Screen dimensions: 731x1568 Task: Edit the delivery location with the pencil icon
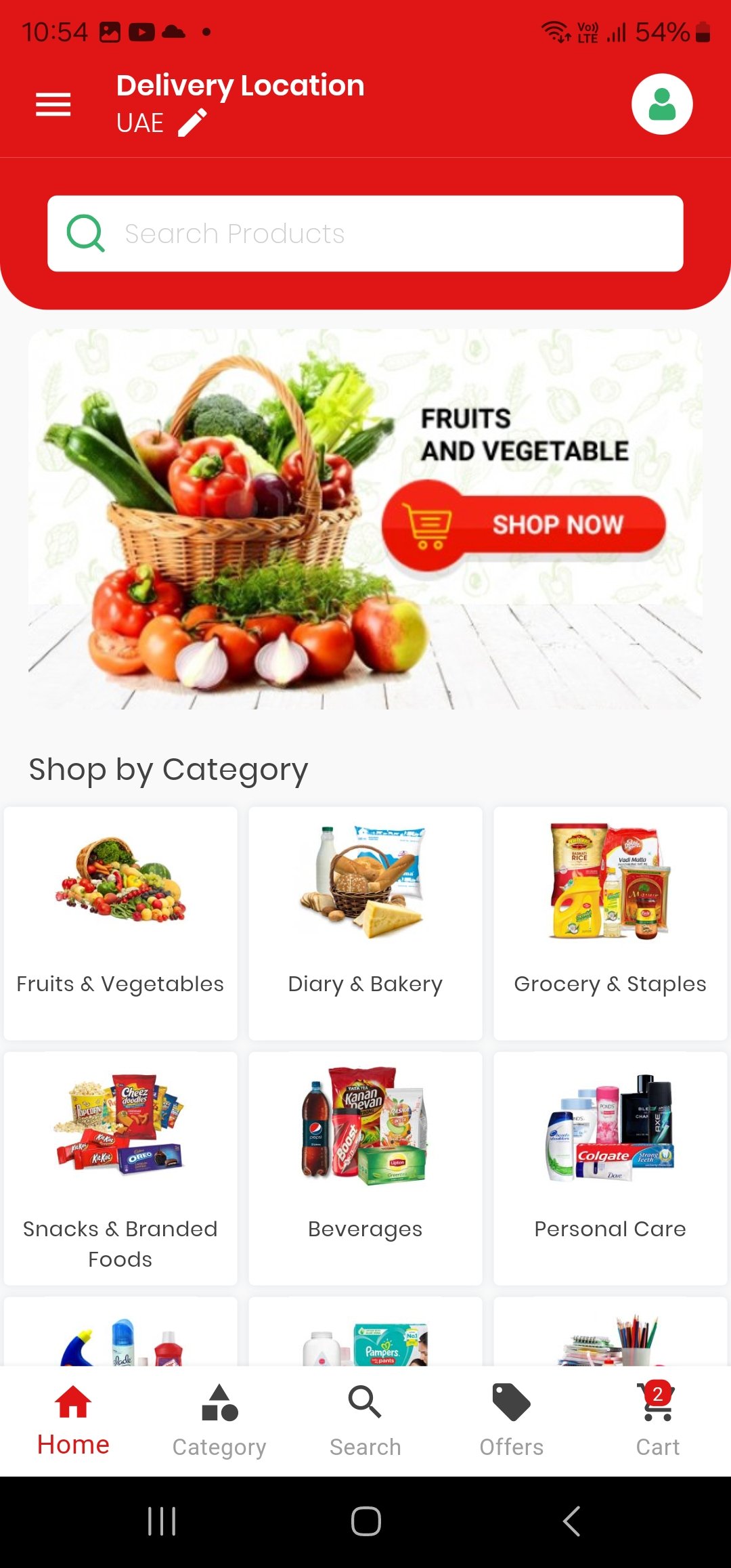click(x=192, y=123)
